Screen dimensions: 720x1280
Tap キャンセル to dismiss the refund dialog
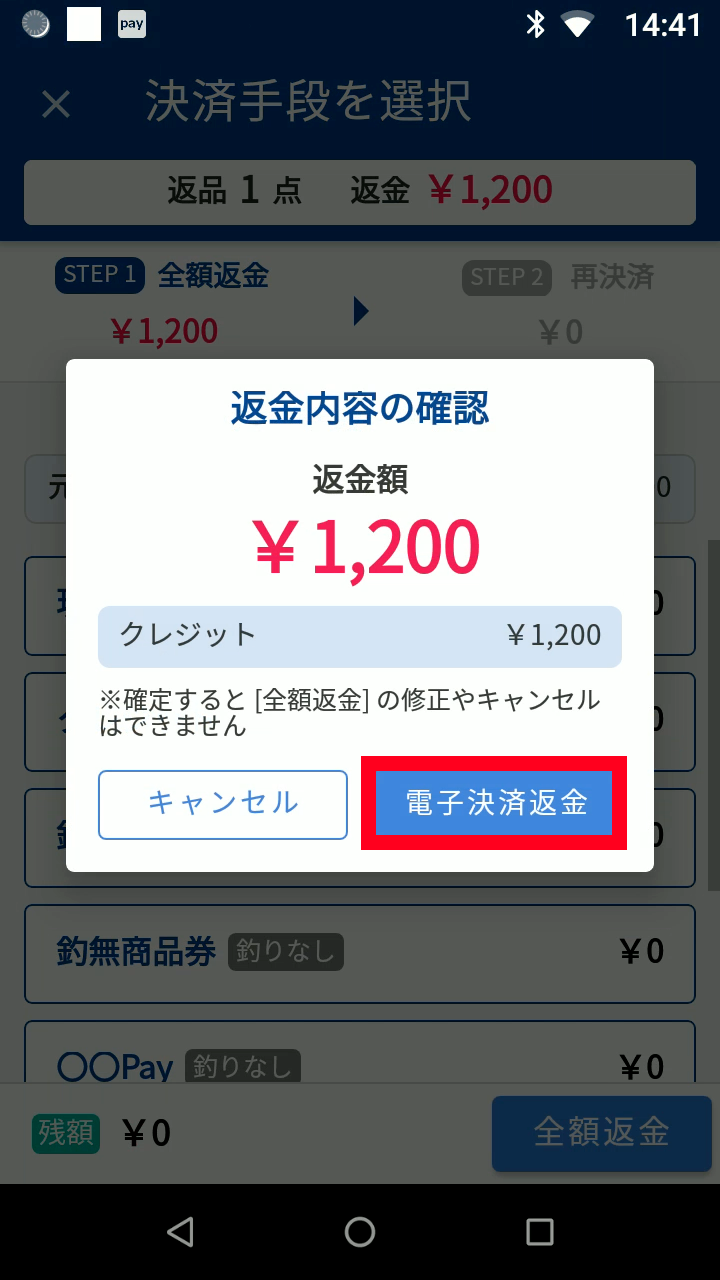click(x=223, y=804)
